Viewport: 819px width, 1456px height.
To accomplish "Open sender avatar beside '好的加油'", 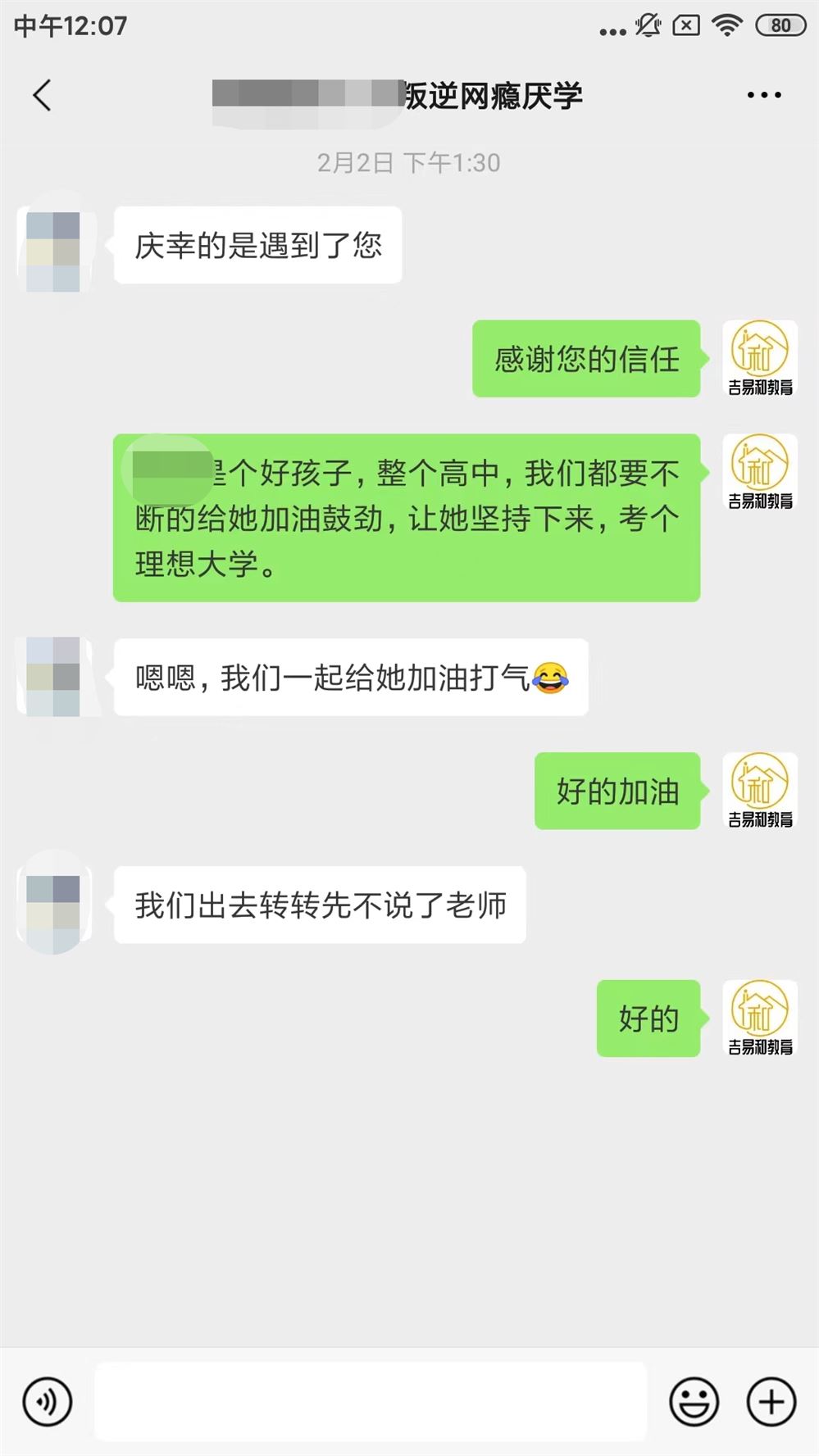I will click(760, 790).
